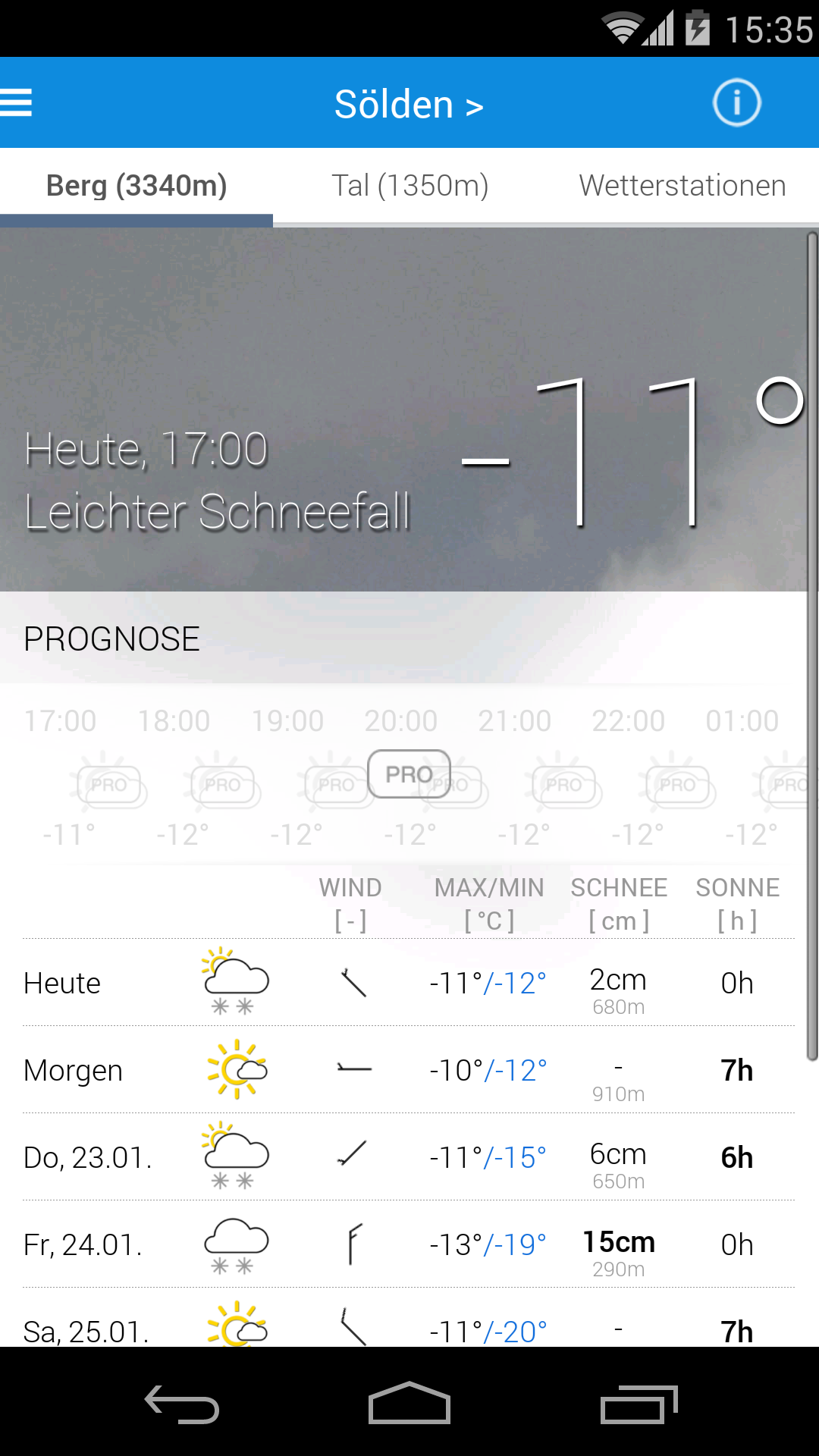Open the Sölden location selector
819x1456 pixels.
coord(409,104)
